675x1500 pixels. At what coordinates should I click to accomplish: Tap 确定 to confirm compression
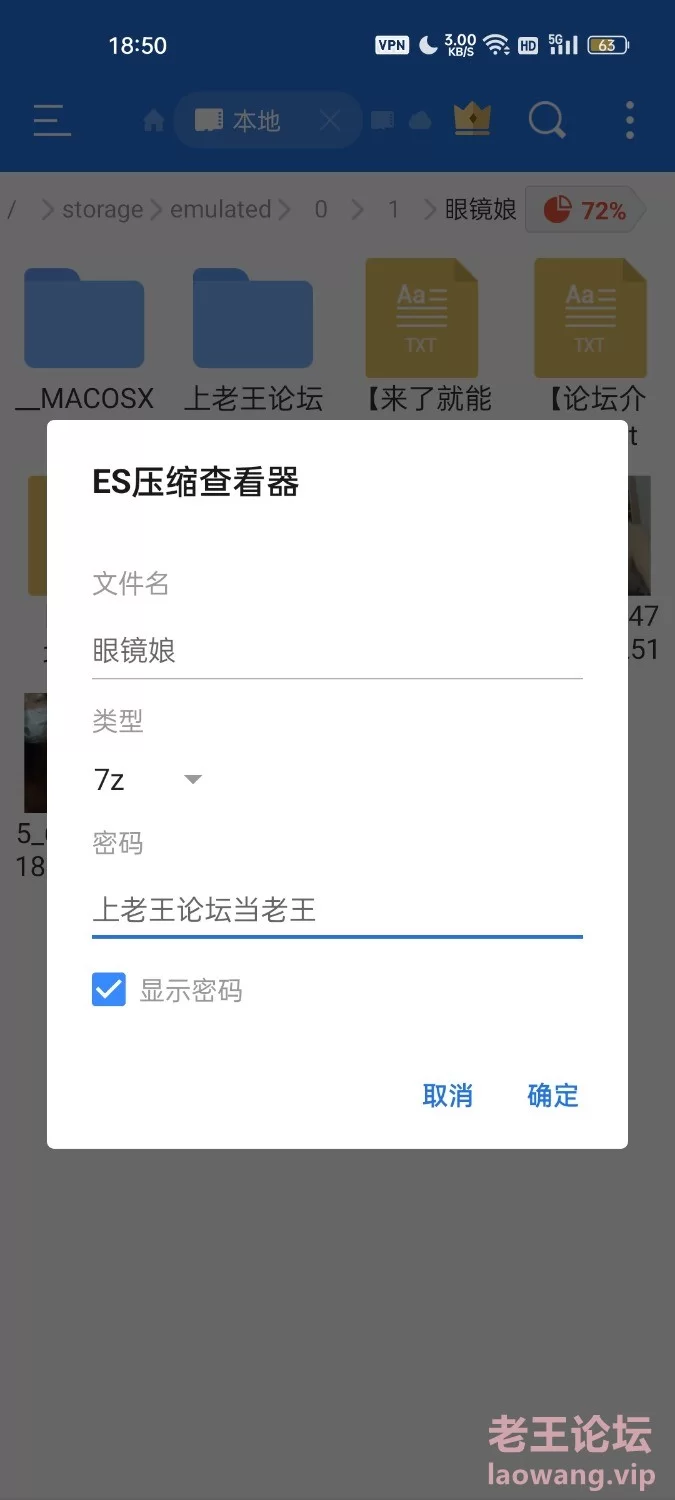(x=552, y=1095)
